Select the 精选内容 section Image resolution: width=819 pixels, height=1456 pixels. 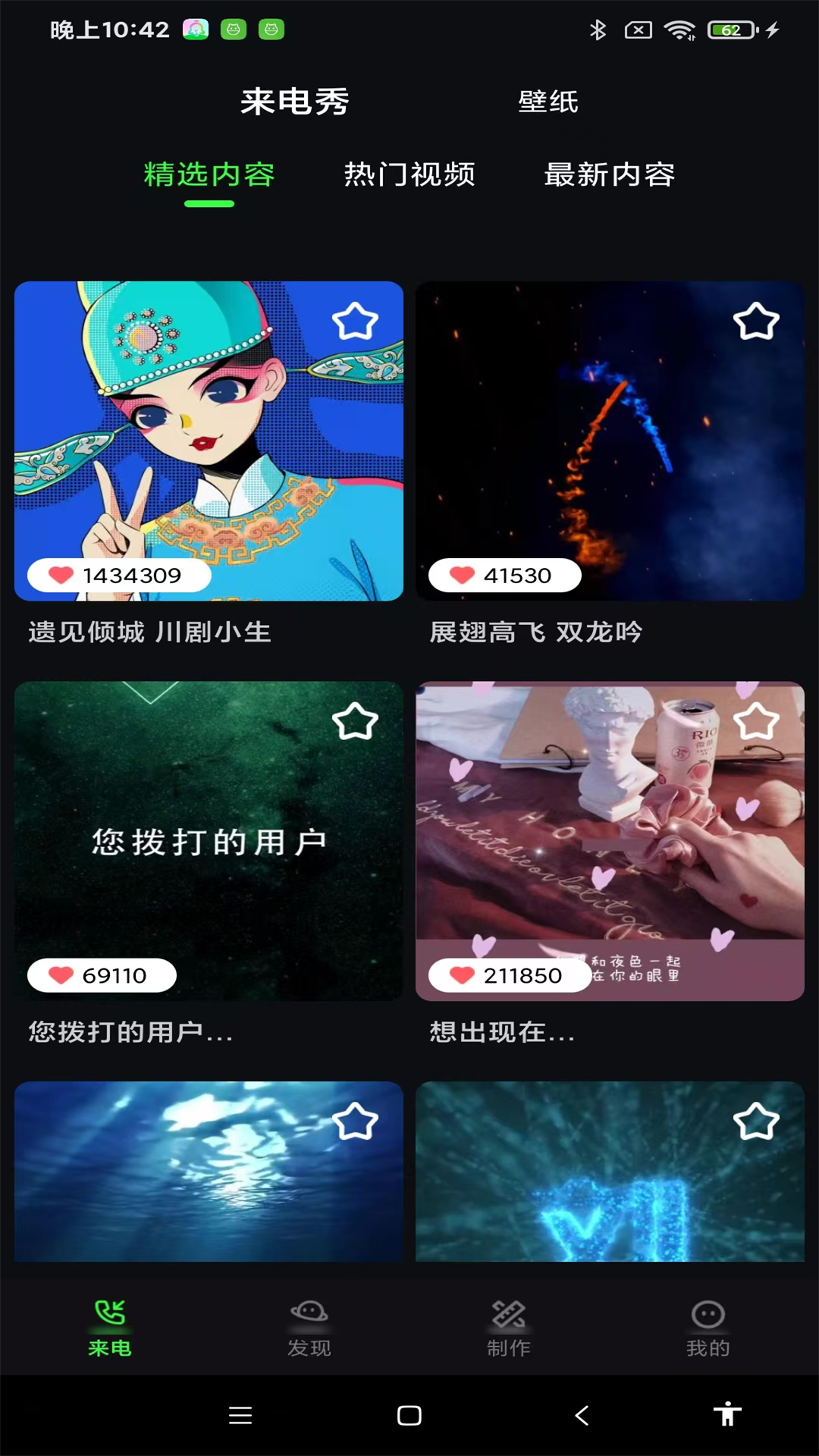(x=209, y=174)
